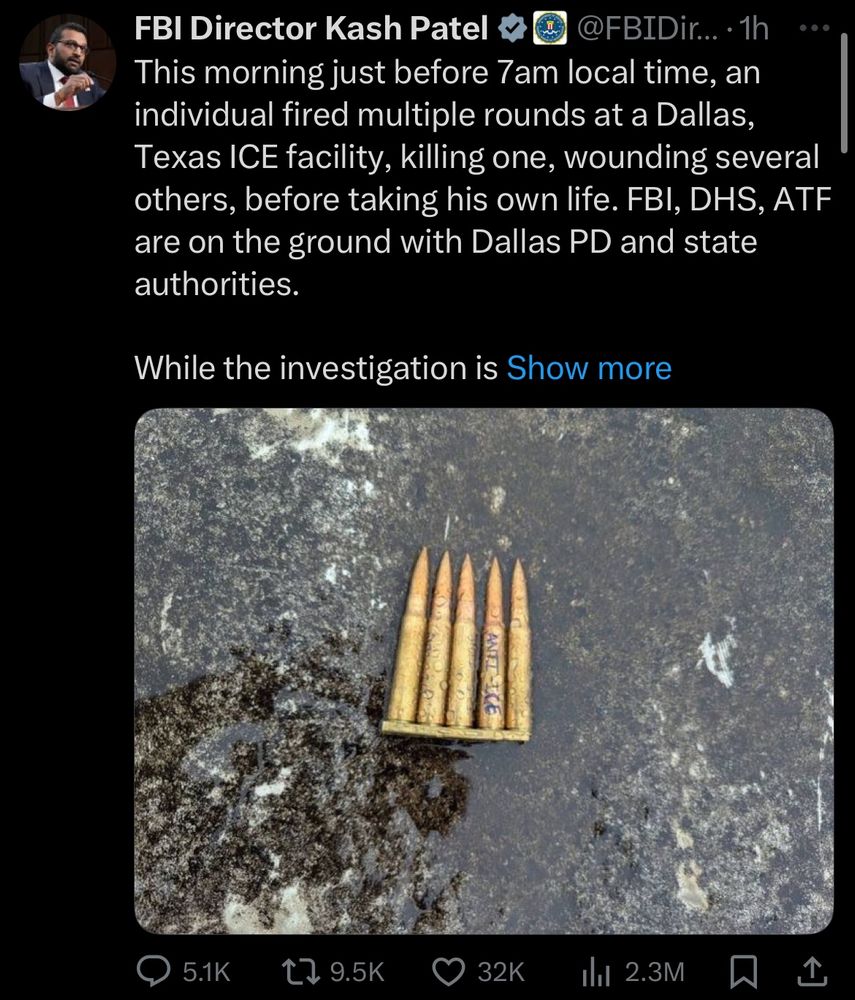Share the post via share icon

point(814,969)
